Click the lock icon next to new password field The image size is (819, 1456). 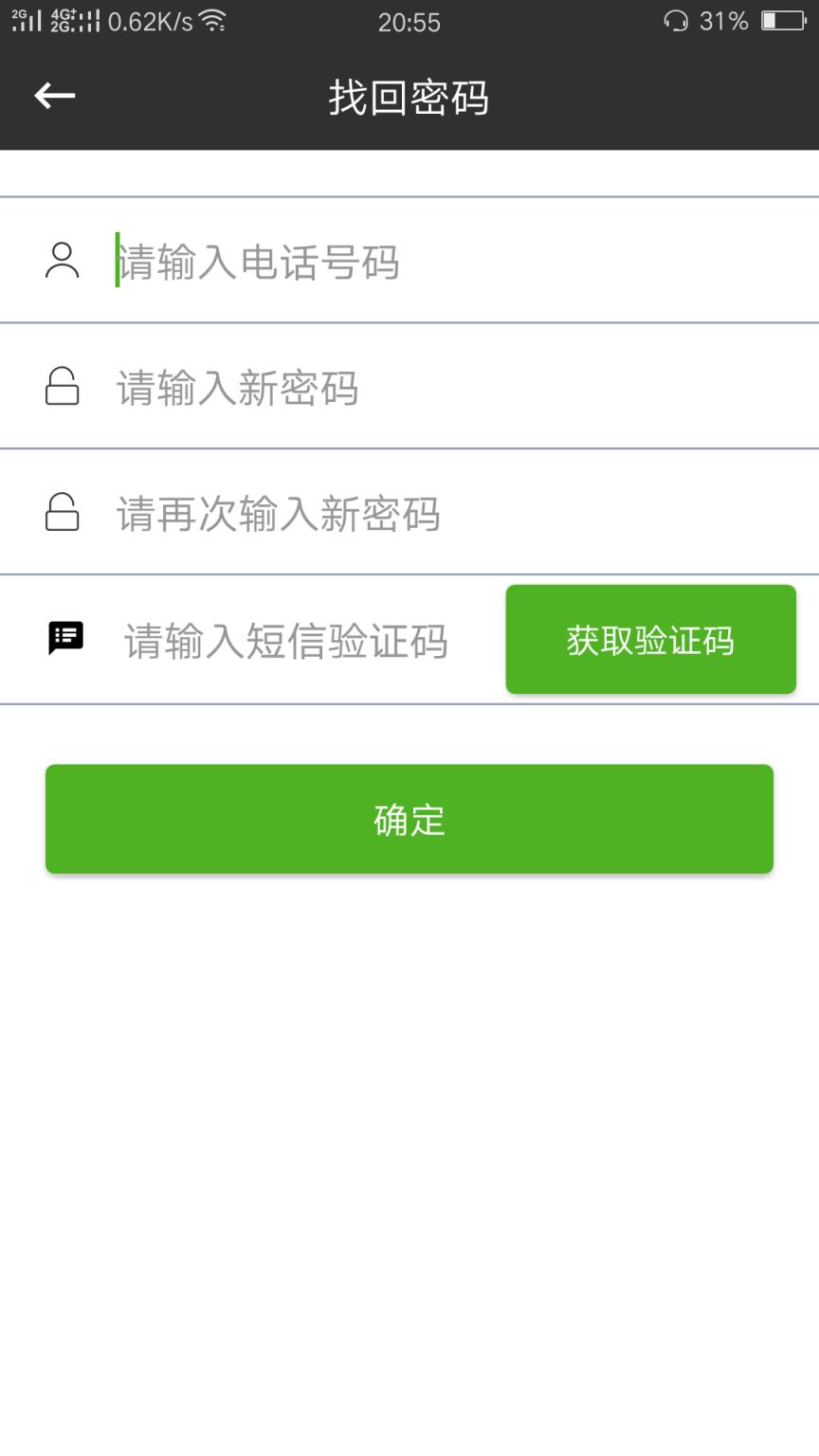[61, 388]
